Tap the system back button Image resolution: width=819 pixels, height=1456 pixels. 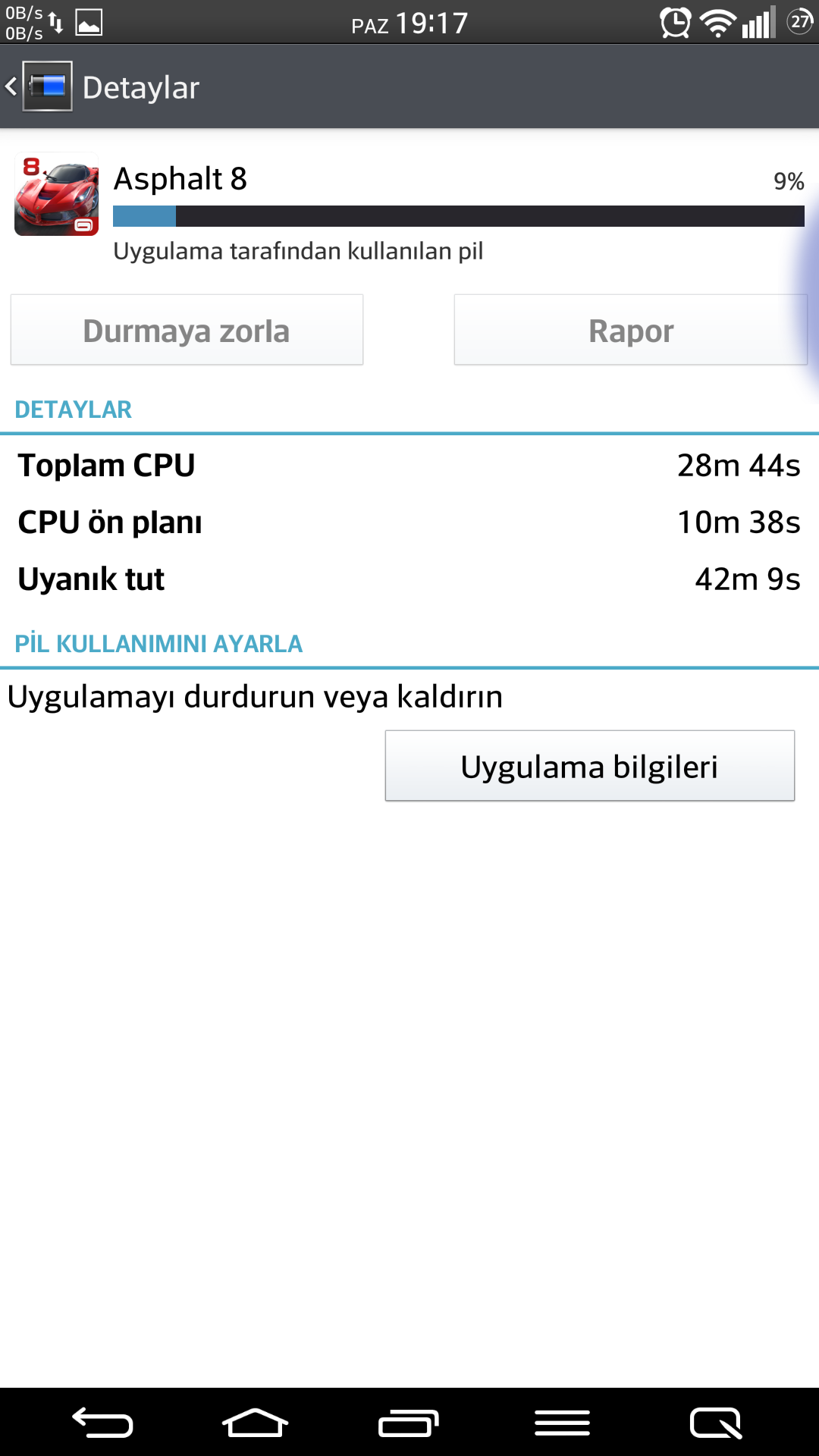click(x=102, y=1423)
